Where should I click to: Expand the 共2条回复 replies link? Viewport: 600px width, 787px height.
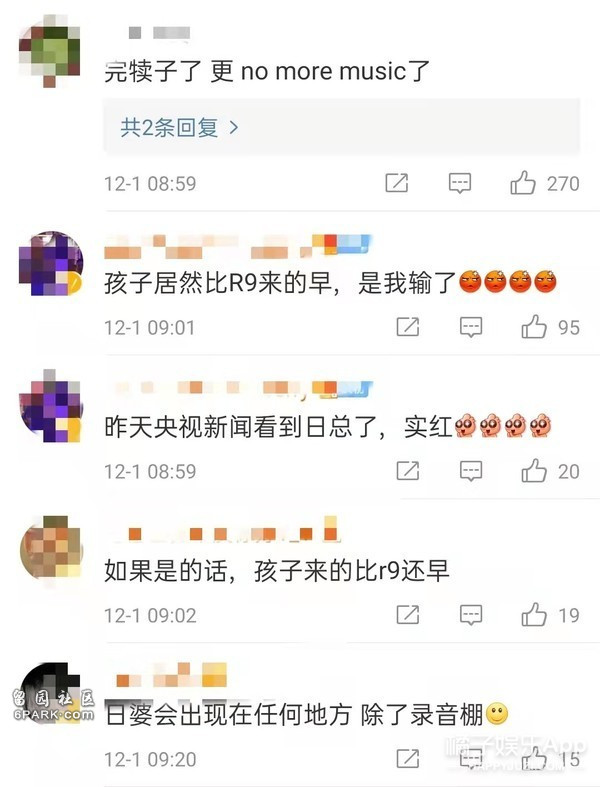tap(180, 128)
